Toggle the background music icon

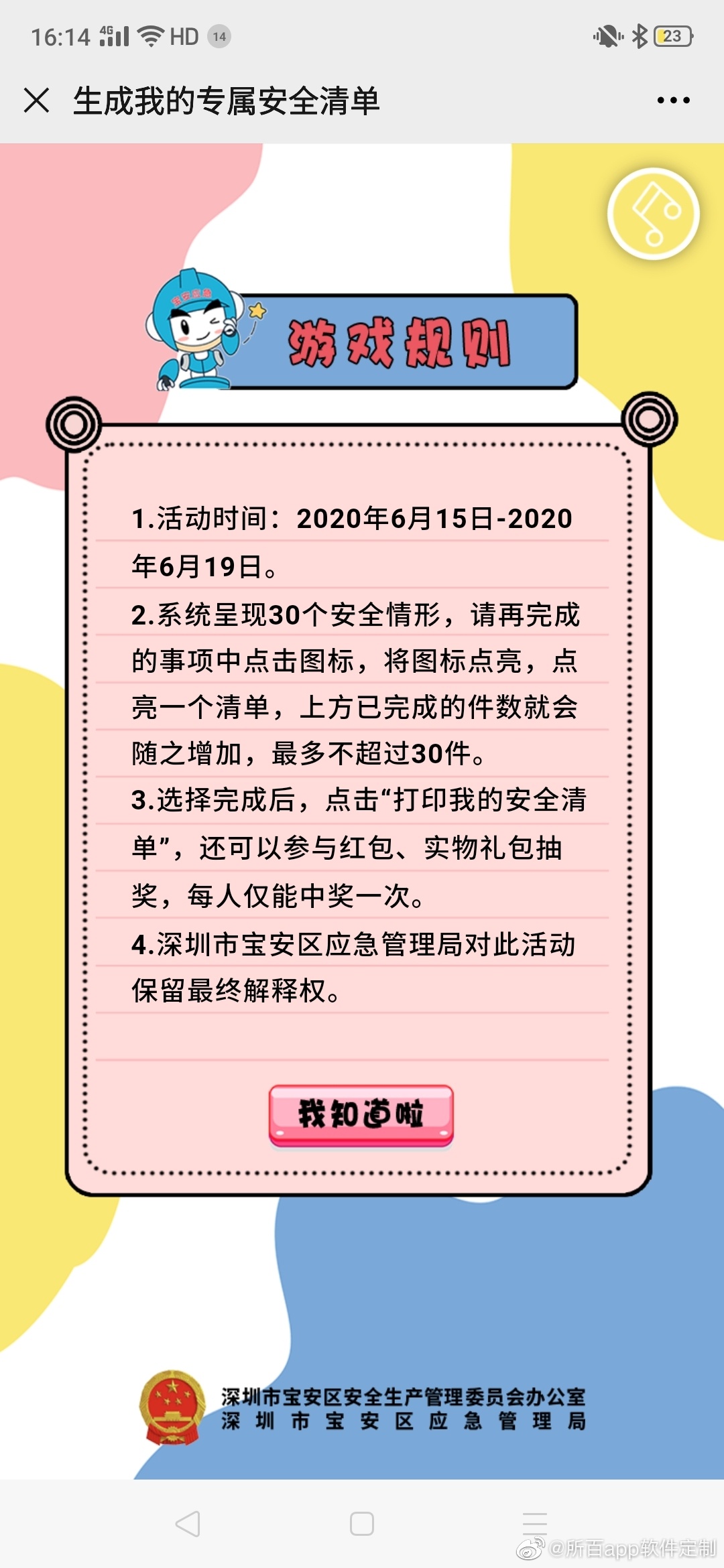tap(653, 214)
